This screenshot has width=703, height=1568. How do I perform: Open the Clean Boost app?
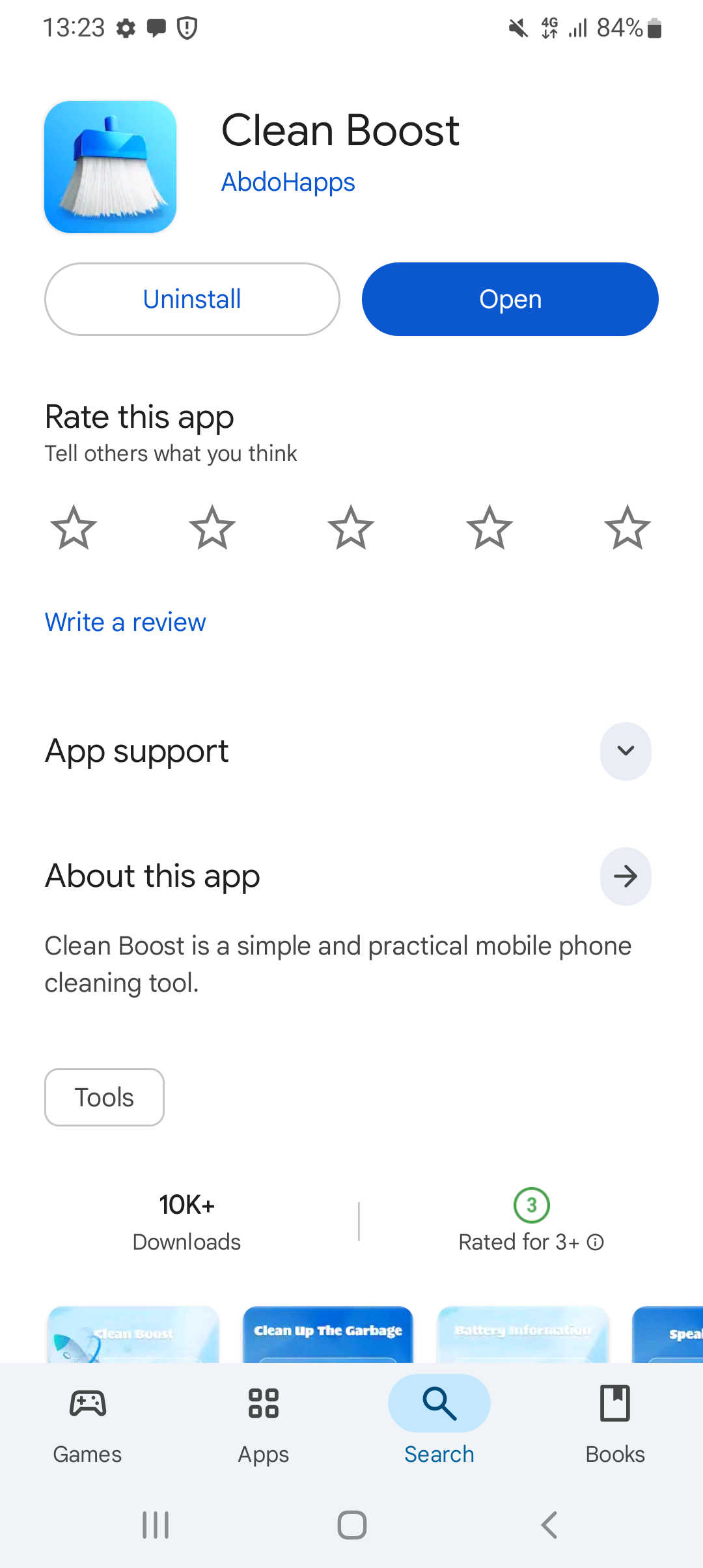click(510, 300)
